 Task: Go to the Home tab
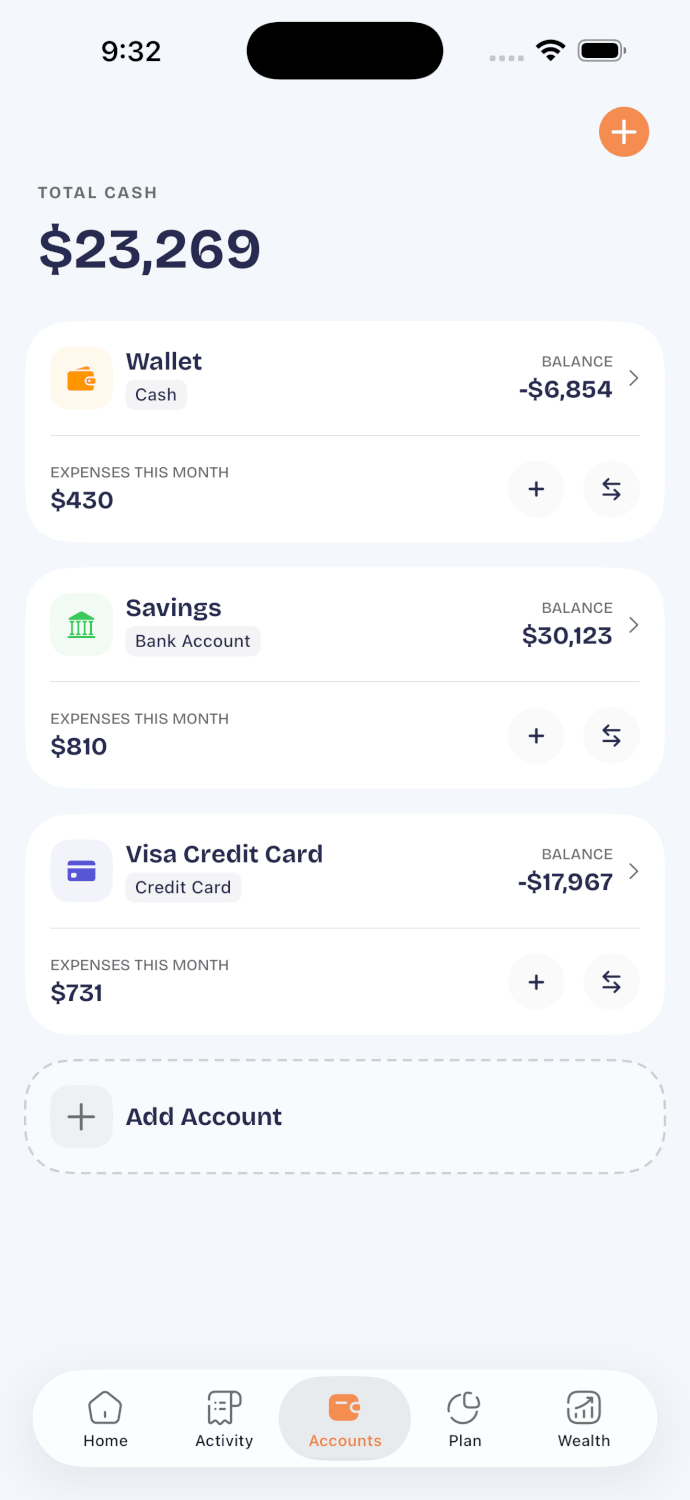pyautogui.click(x=105, y=1419)
